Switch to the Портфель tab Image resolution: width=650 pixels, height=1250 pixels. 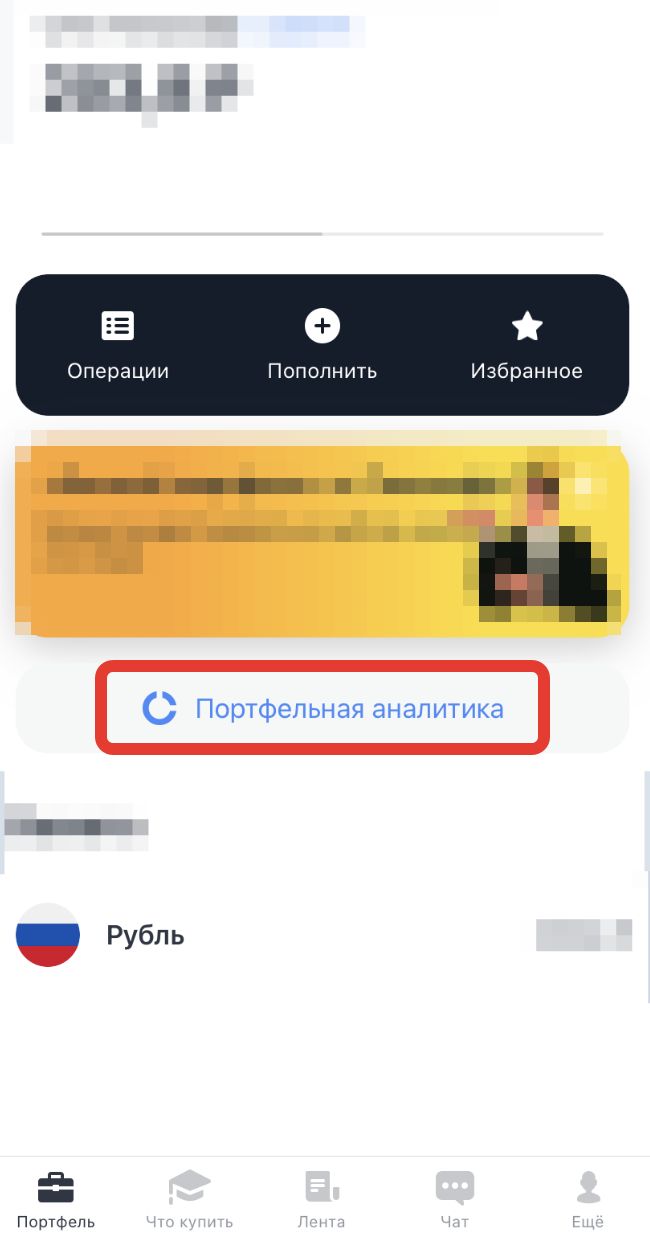click(x=56, y=1200)
